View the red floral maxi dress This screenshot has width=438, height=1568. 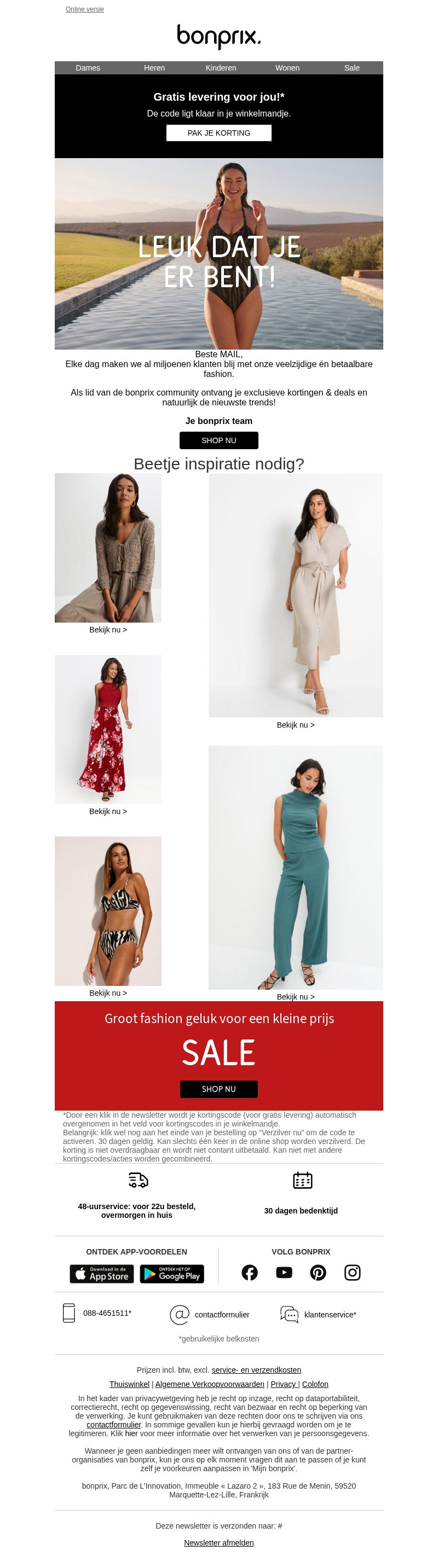tap(108, 729)
